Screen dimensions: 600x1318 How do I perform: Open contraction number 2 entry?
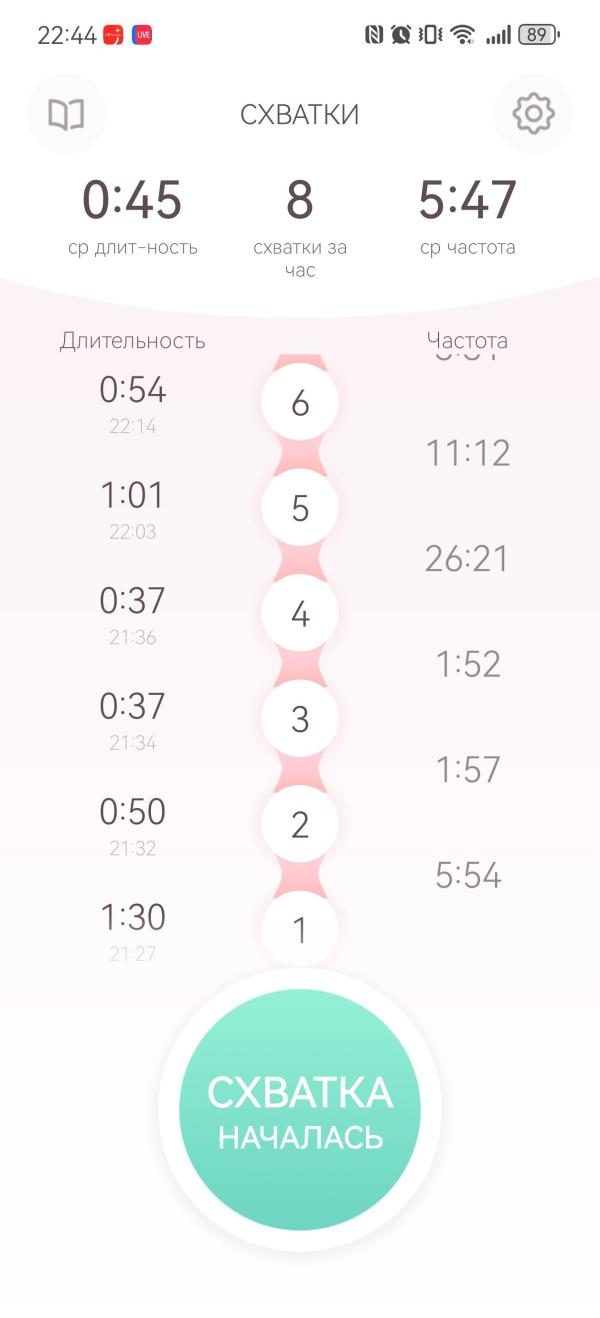pyautogui.click(x=300, y=825)
